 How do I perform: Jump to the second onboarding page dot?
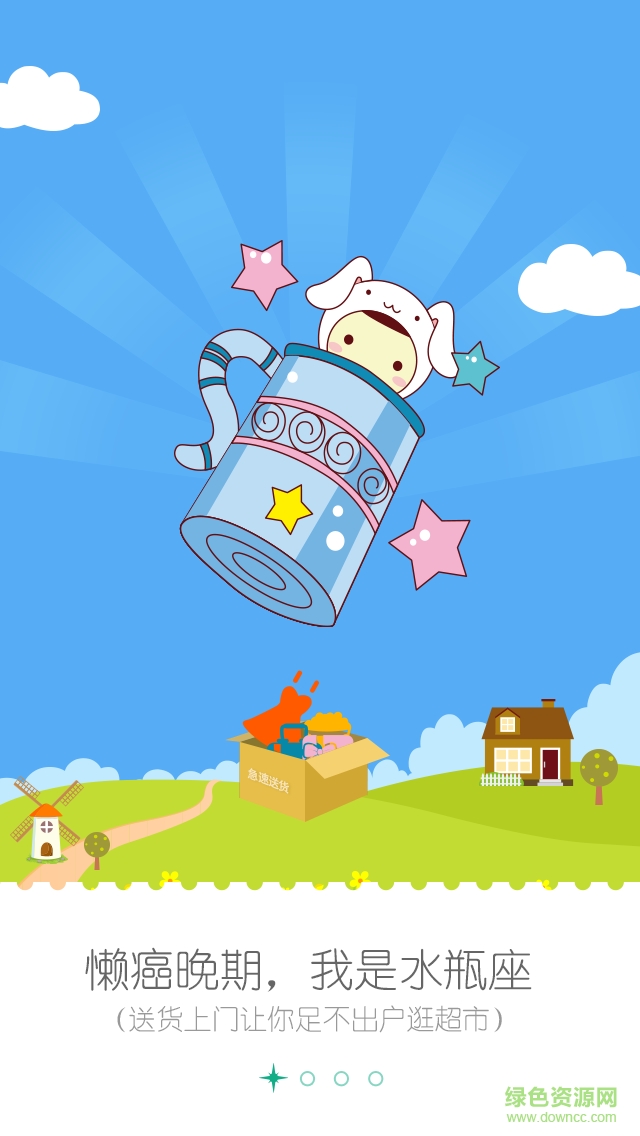tap(307, 1078)
